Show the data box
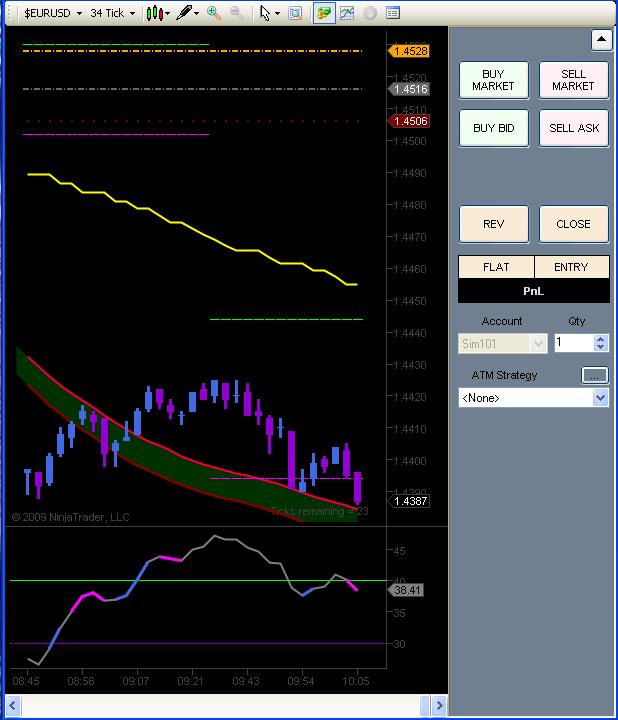Viewport: 618px width, 720px height. point(393,14)
